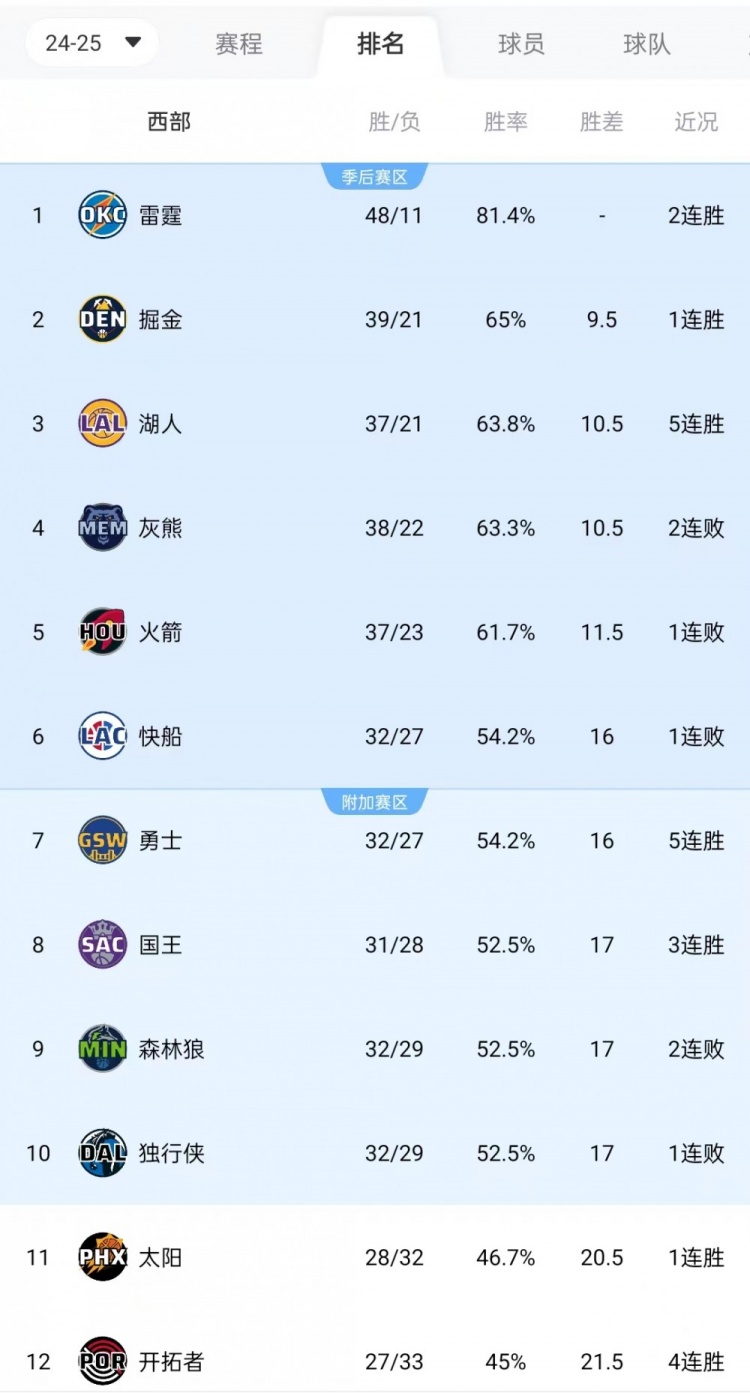Switch to the 赛程 tab

tap(239, 44)
